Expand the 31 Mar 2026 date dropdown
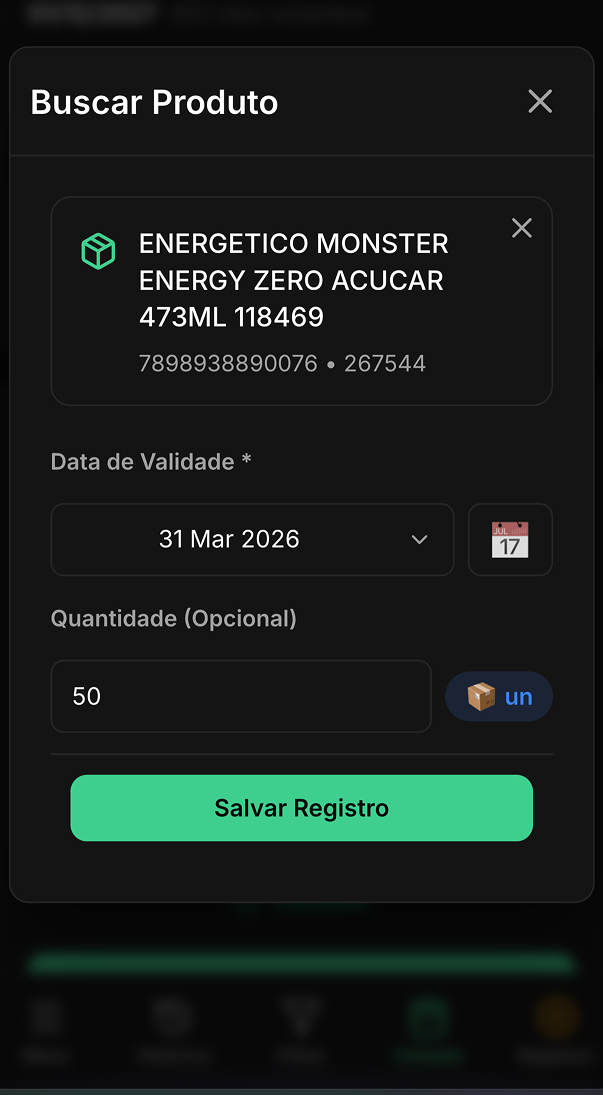This screenshot has width=603, height=1095. (252, 540)
